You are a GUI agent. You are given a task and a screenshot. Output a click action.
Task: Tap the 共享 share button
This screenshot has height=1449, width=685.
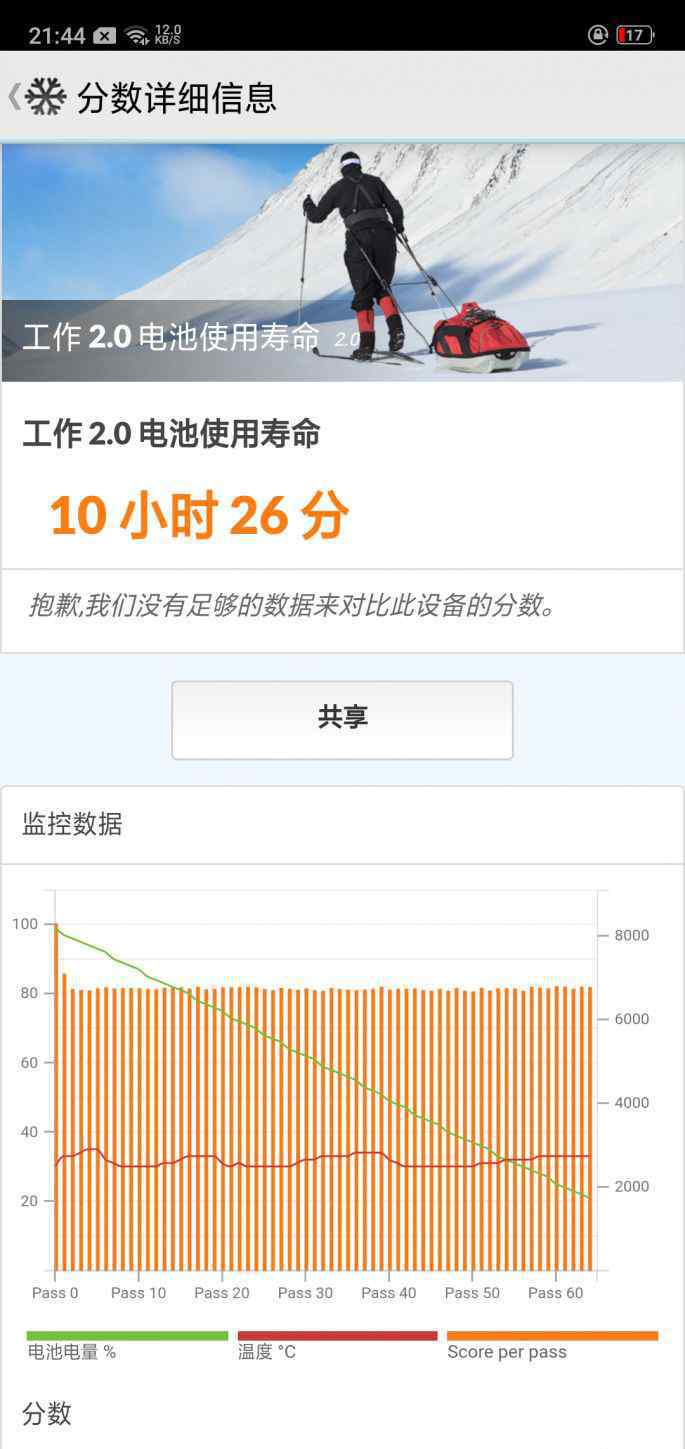pyautogui.click(x=342, y=719)
